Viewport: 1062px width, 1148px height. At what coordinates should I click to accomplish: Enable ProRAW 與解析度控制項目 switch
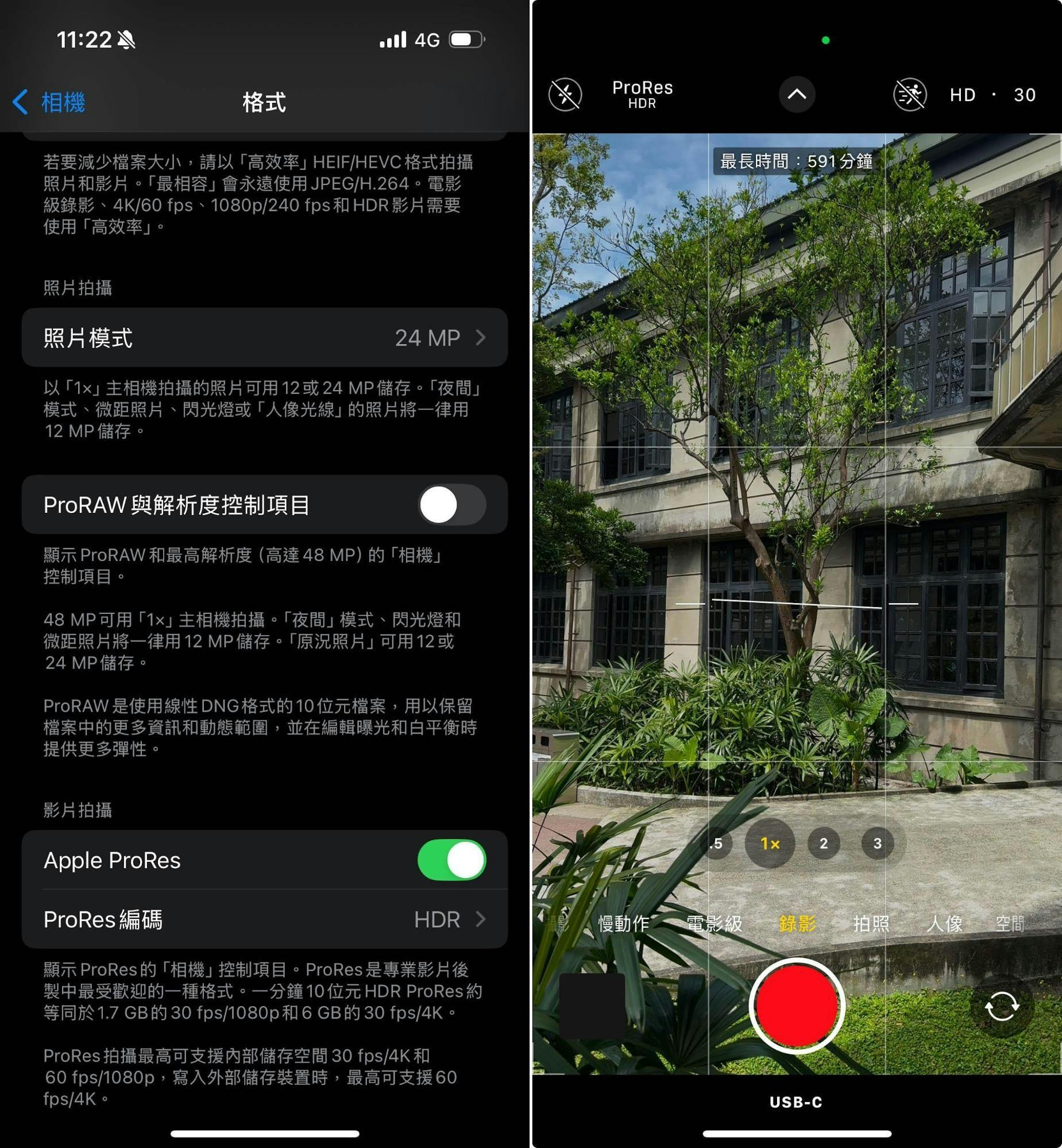(x=451, y=504)
